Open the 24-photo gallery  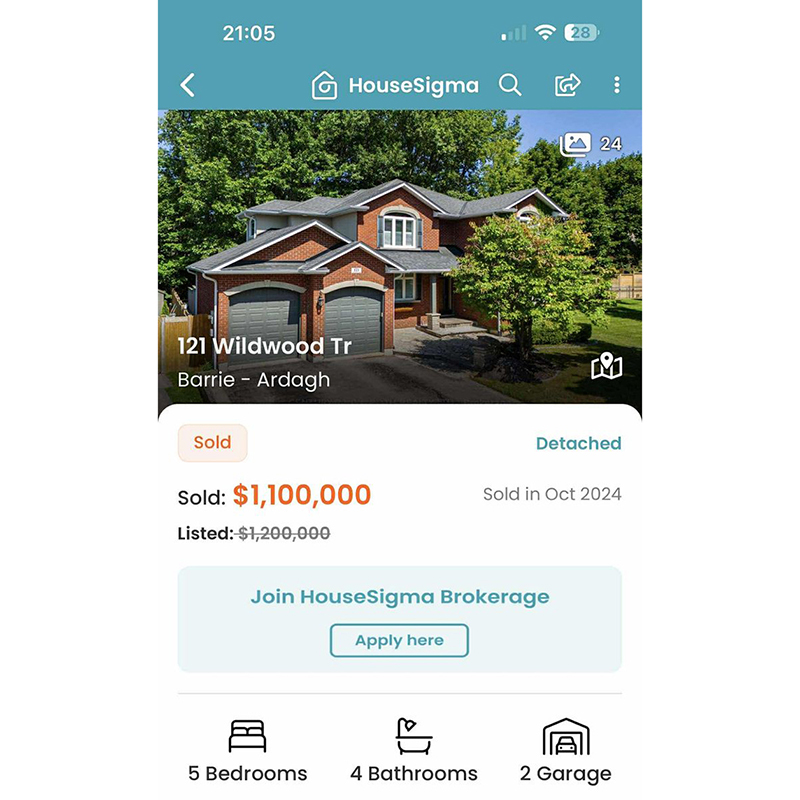pyautogui.click(x=590, y=144)
